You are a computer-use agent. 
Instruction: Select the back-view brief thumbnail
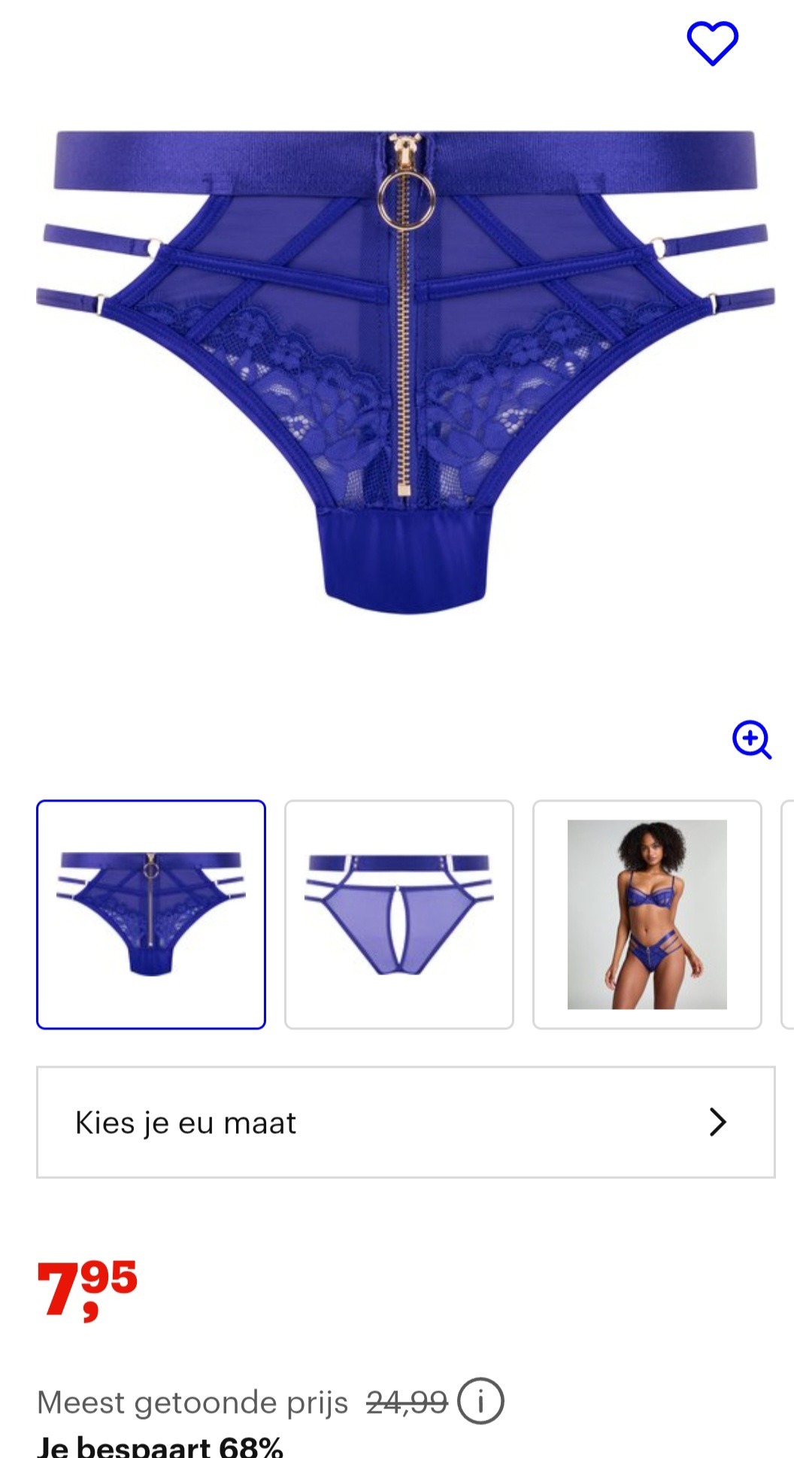pos(399,911)
